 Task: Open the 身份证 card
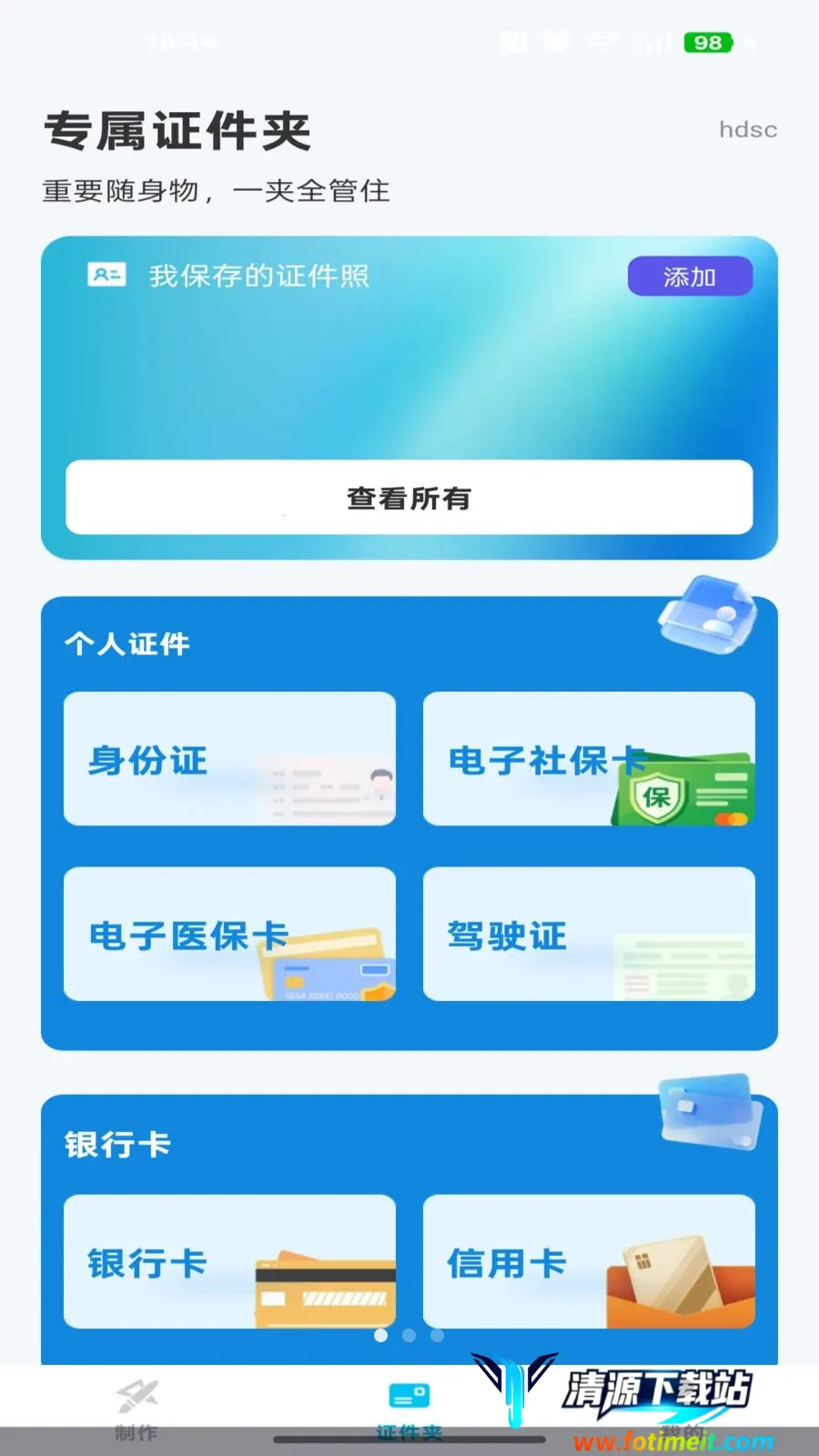pos(229,759)
